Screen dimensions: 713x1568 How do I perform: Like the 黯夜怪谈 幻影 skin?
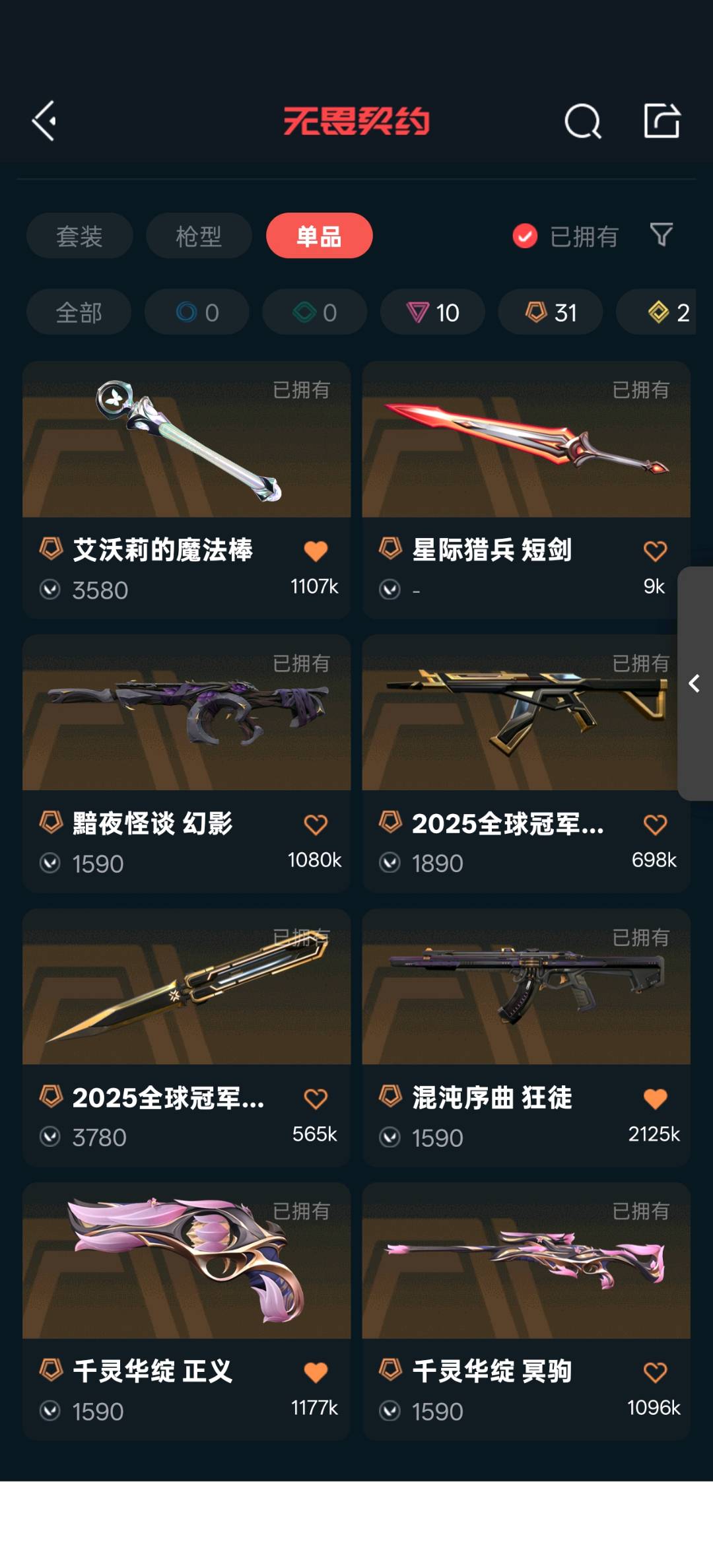[316, 825]
